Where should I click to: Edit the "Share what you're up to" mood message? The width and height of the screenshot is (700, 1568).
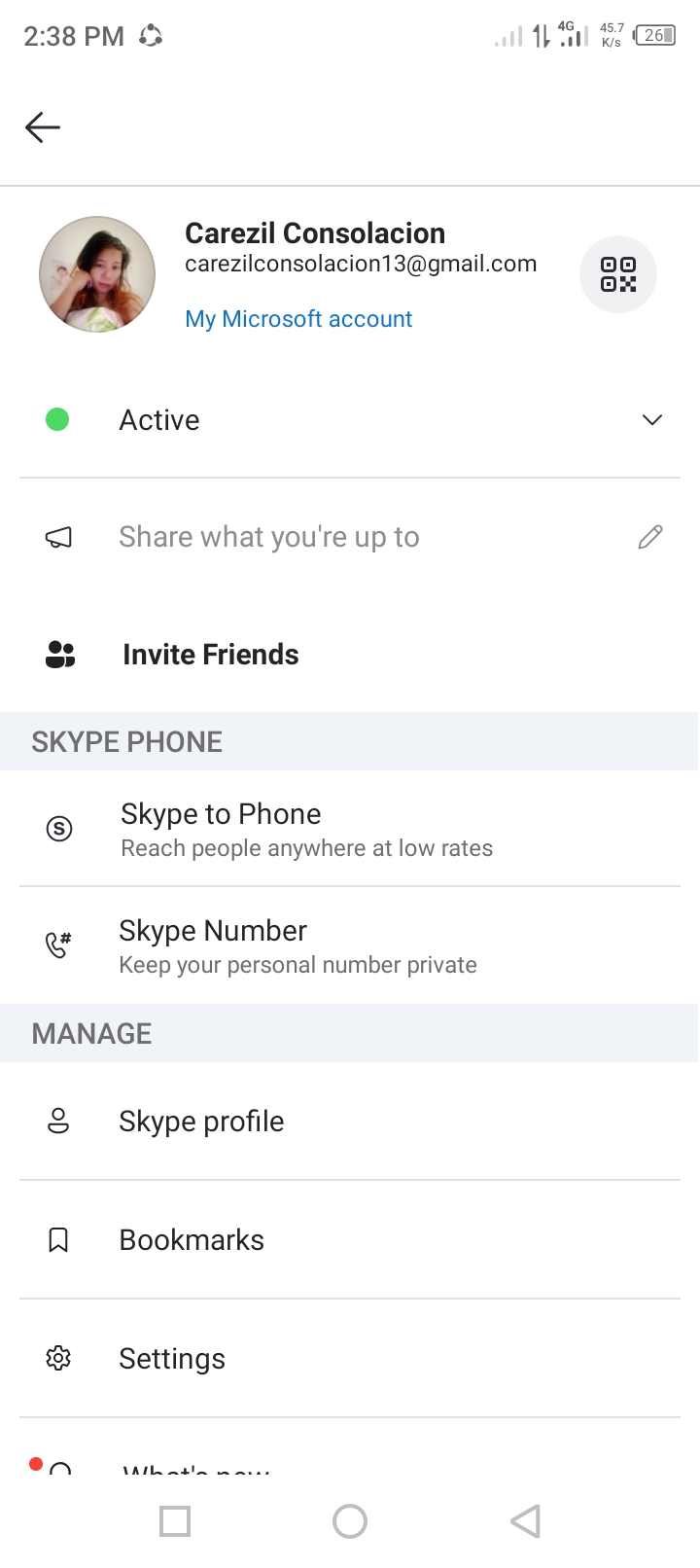pos(350,537)
